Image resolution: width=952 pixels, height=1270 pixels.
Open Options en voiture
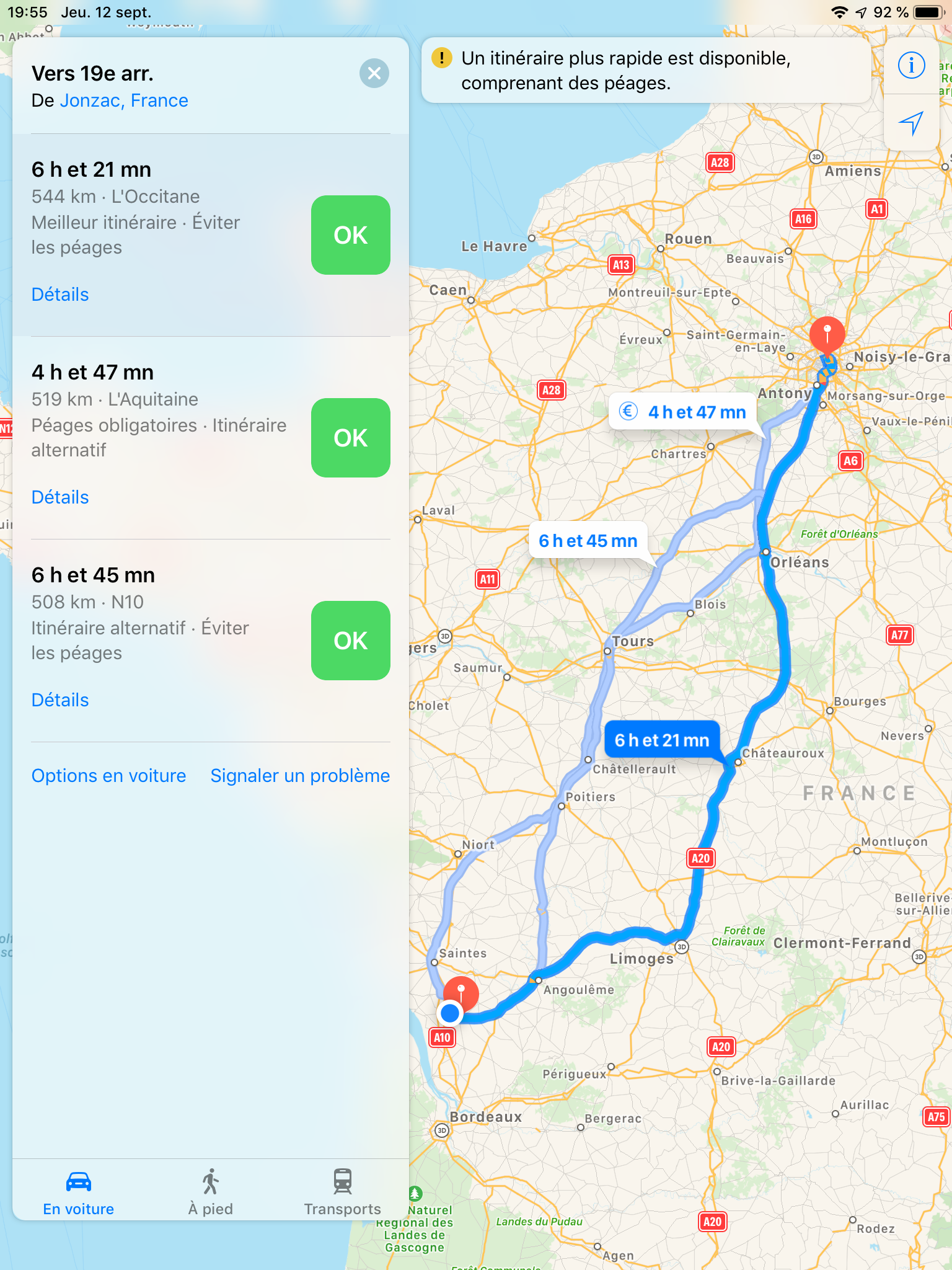click(108, 776)
